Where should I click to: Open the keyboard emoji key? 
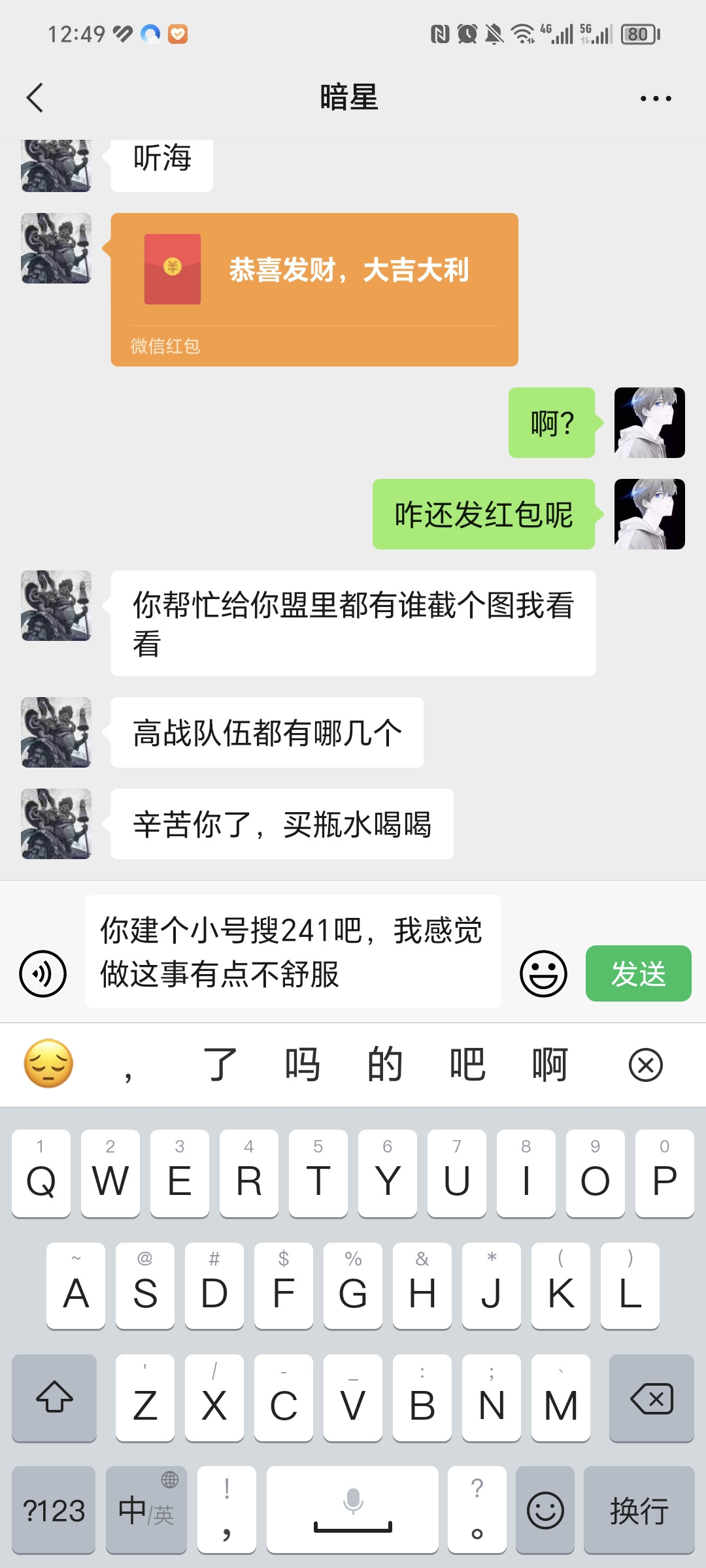[545, 1510]
